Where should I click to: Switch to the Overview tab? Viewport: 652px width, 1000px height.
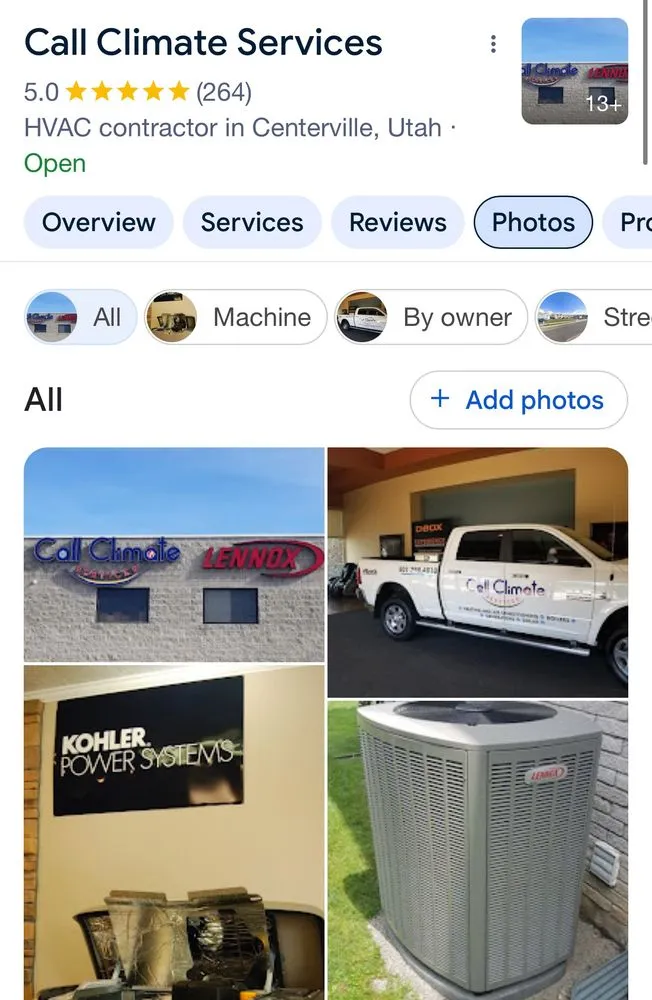click(x=99, y=222)
